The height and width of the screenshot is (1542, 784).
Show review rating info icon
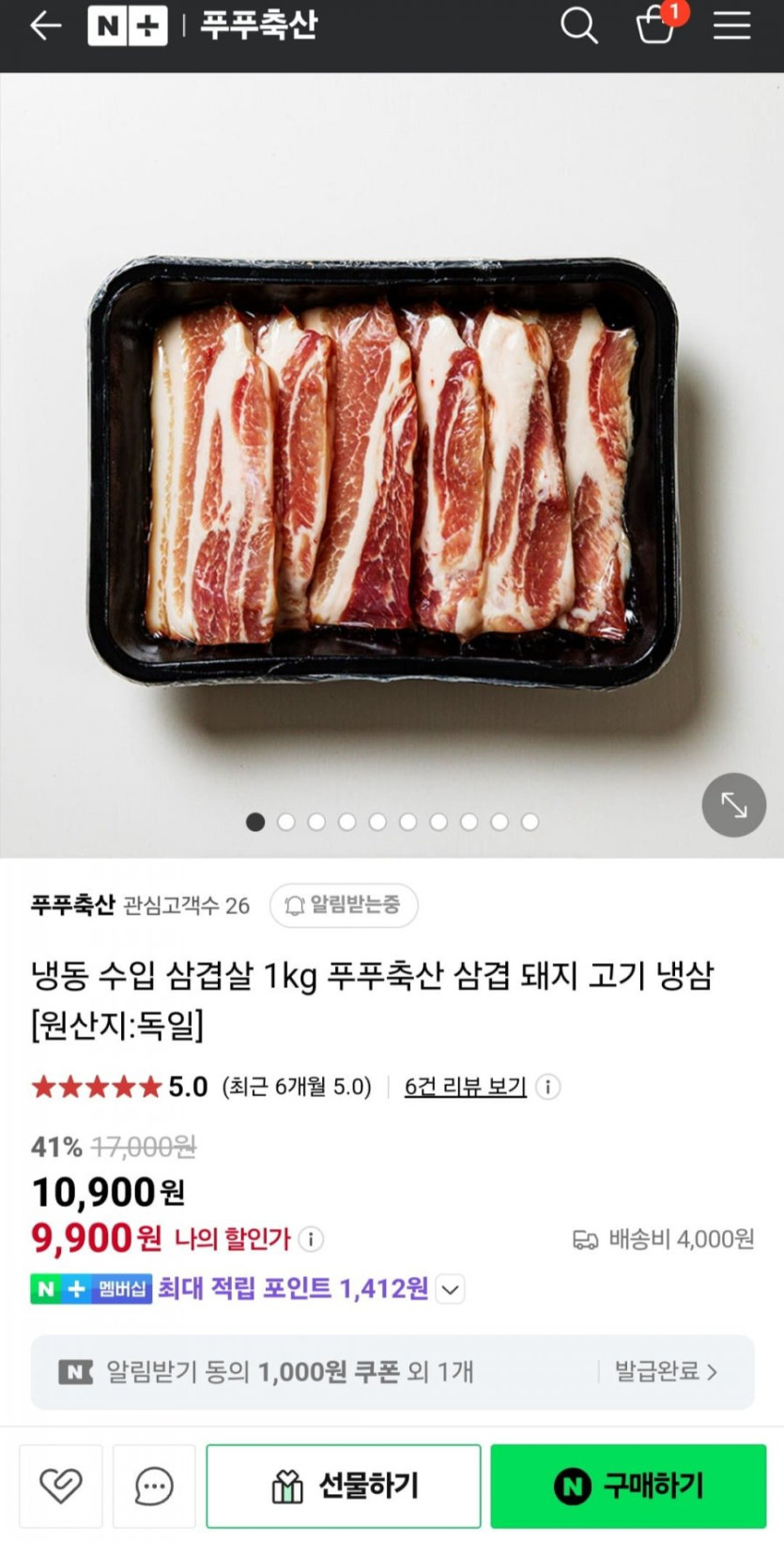tap(548, 1087)
